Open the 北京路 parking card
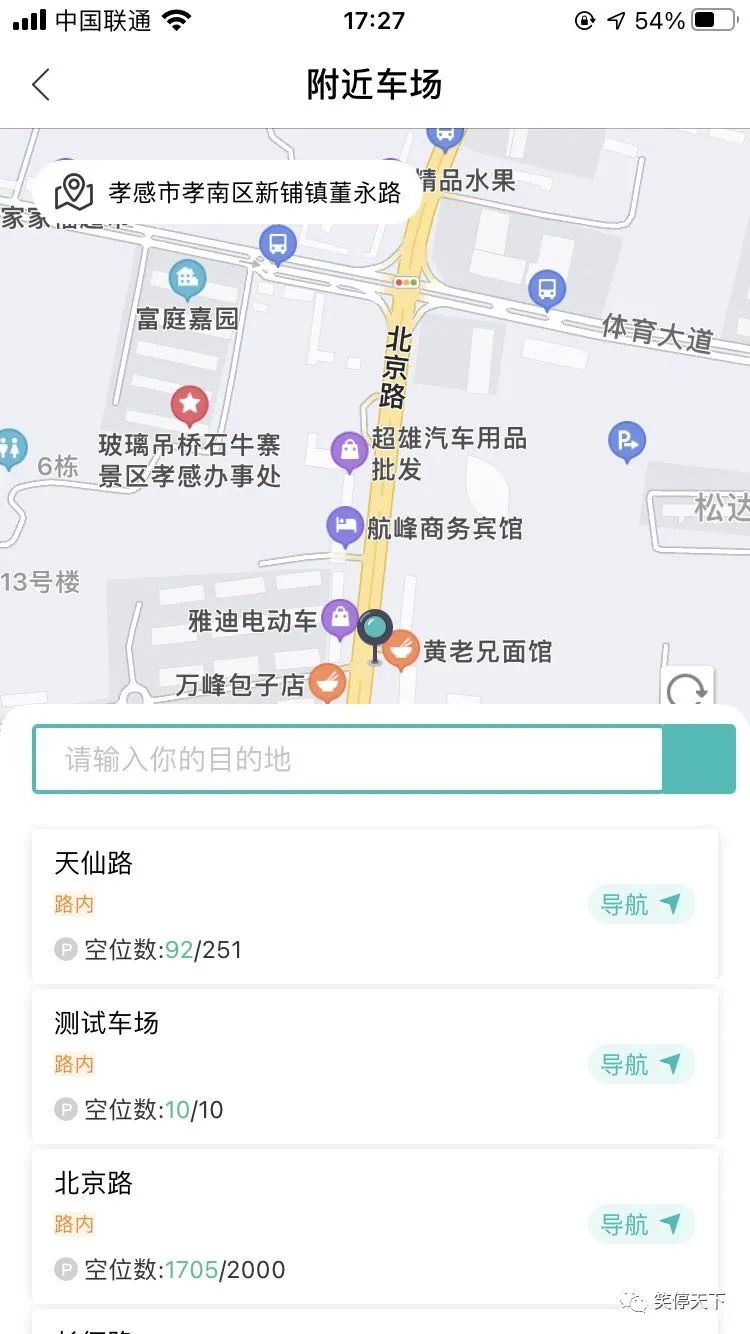This screenshot has height=1334, width=750. (300, 1225)
